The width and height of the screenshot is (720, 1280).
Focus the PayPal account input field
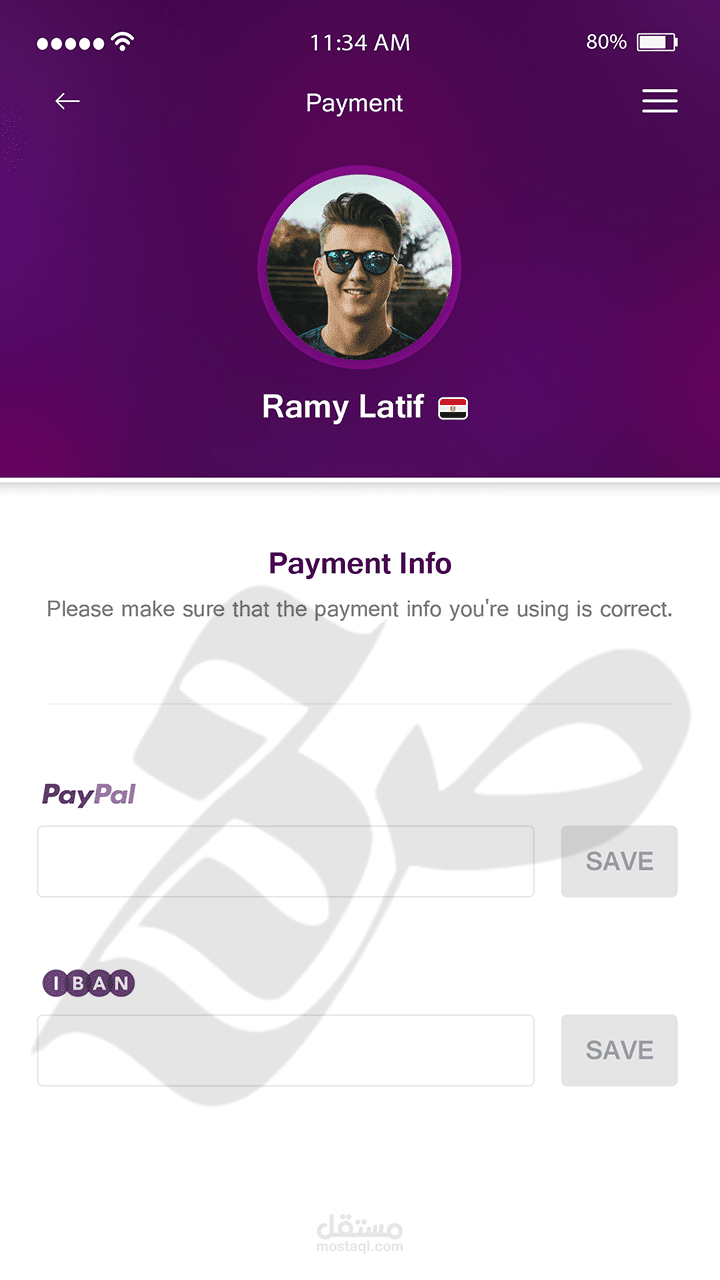click(x=286, y=861)
